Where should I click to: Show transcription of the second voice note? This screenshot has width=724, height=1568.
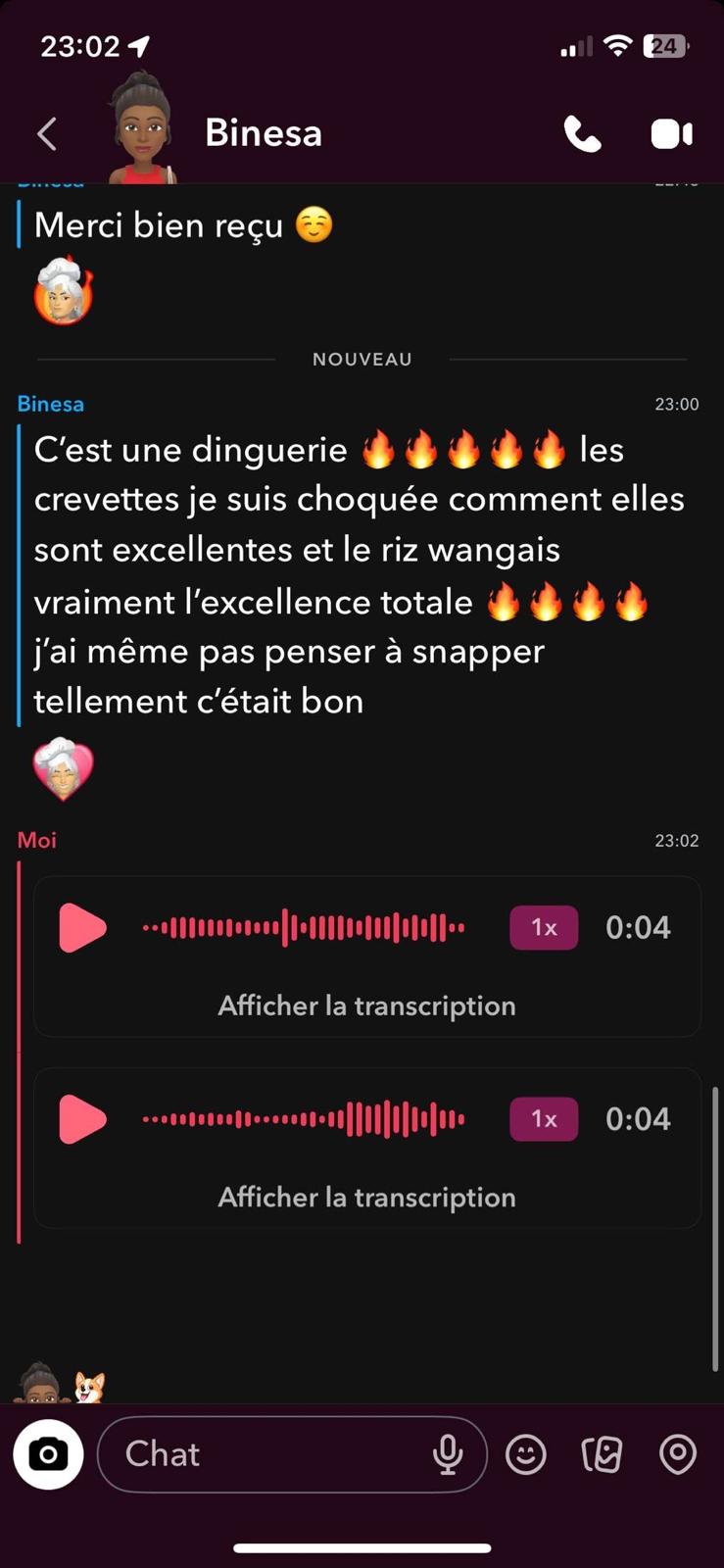(x=366, y=1198)
